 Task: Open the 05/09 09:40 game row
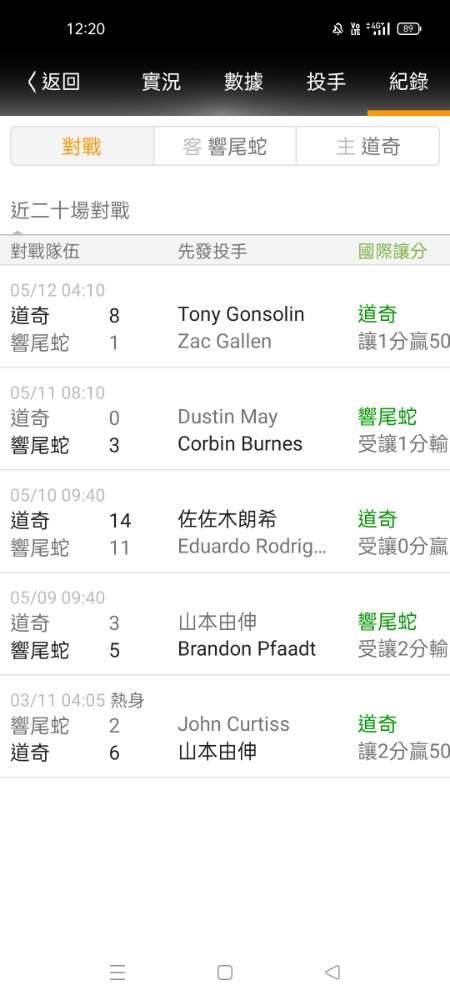(x=225, y=624)
